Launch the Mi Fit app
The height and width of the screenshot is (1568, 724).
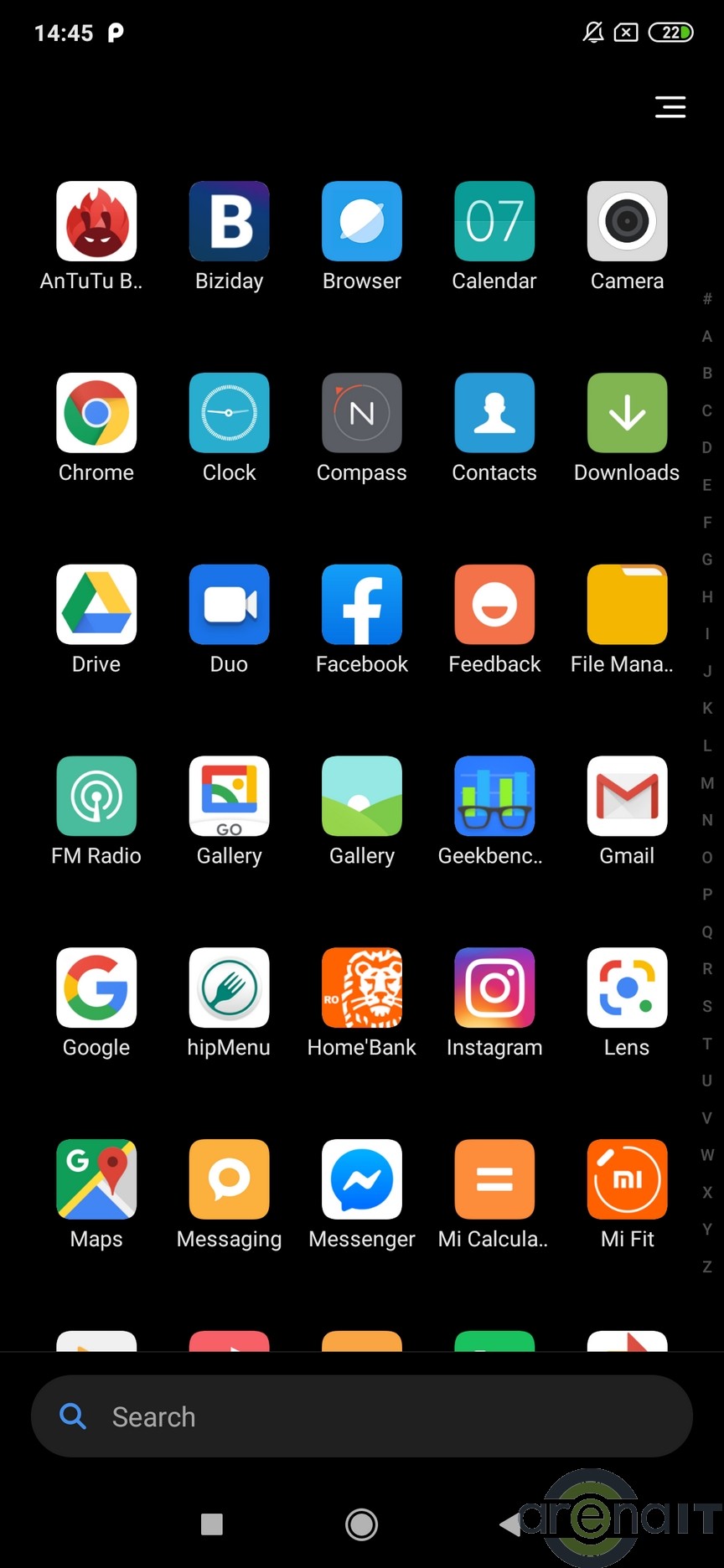(x=627, y=1179)
